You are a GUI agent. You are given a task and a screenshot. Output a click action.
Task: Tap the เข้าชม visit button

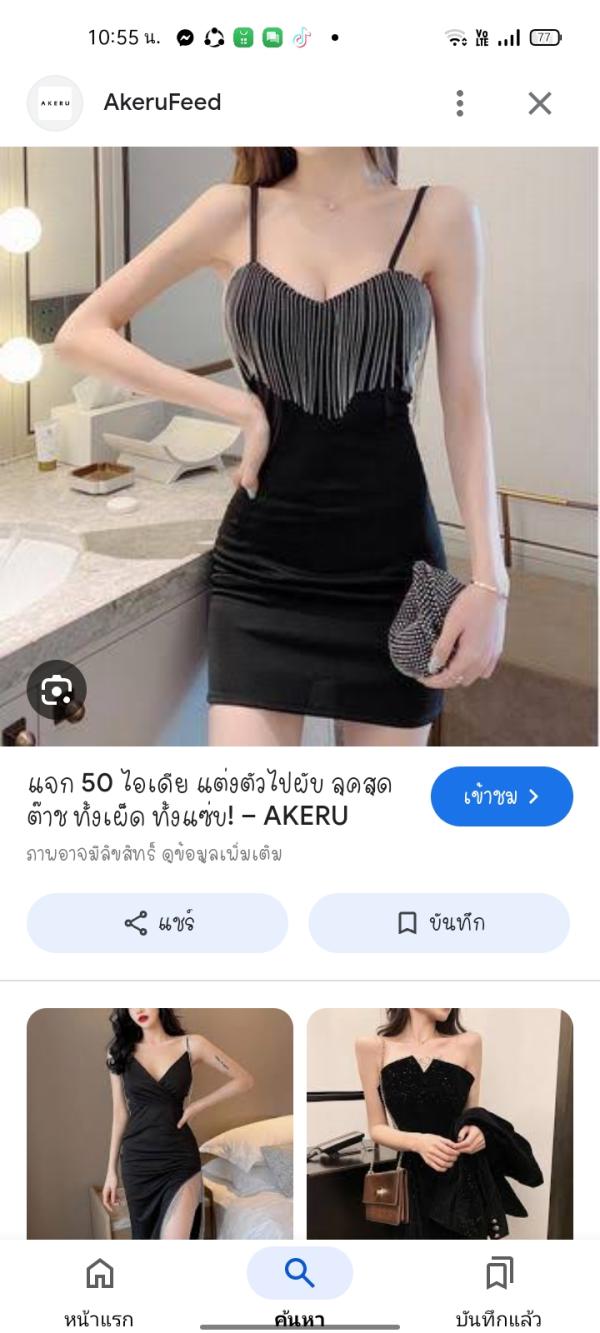click(501, 796)
